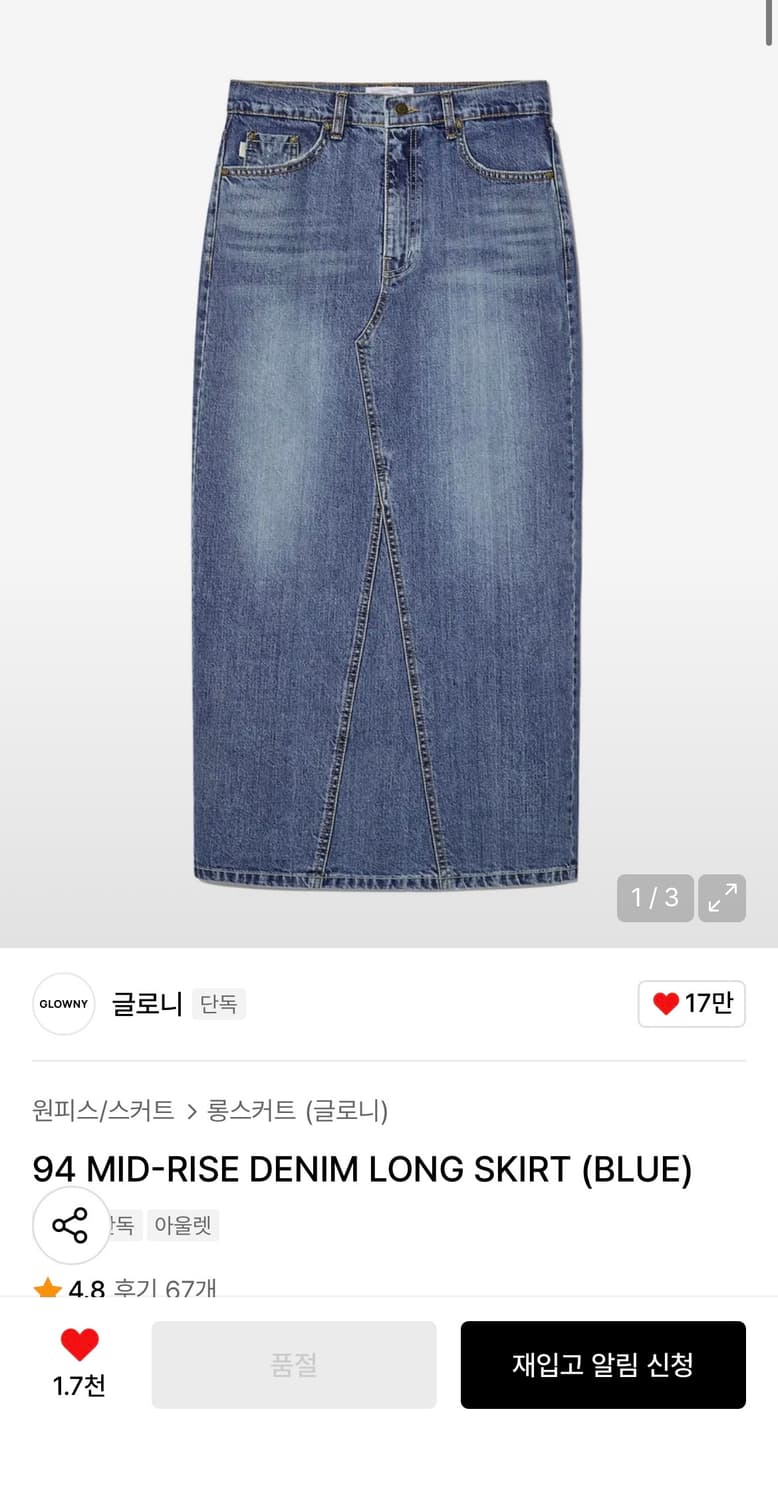Toggle brand like on the 17만 button

692,1004
